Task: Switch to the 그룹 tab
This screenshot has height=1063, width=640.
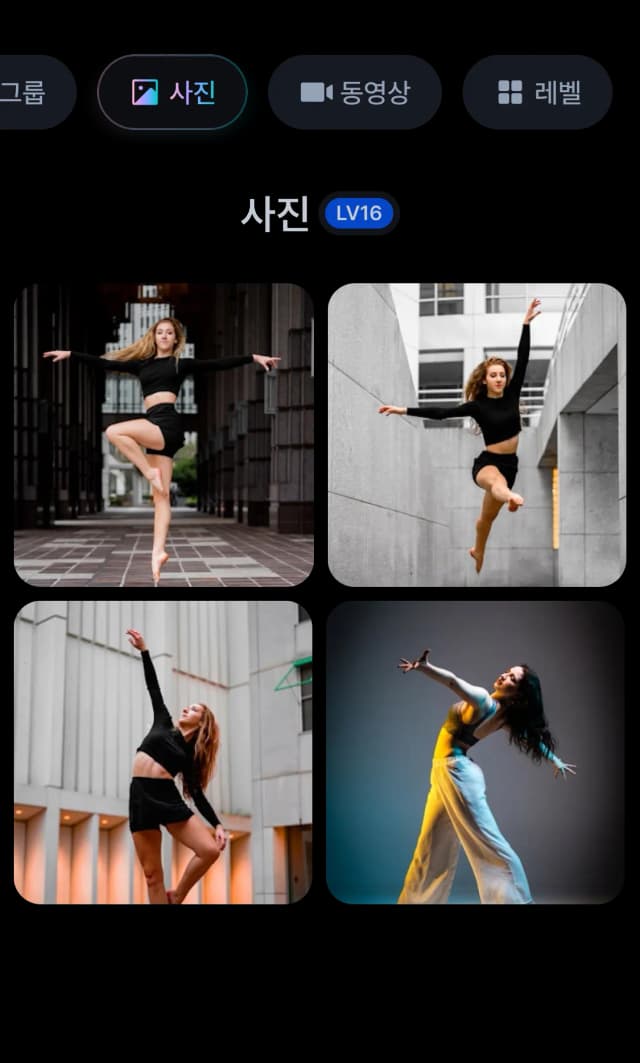Action: tap(30, 92)
